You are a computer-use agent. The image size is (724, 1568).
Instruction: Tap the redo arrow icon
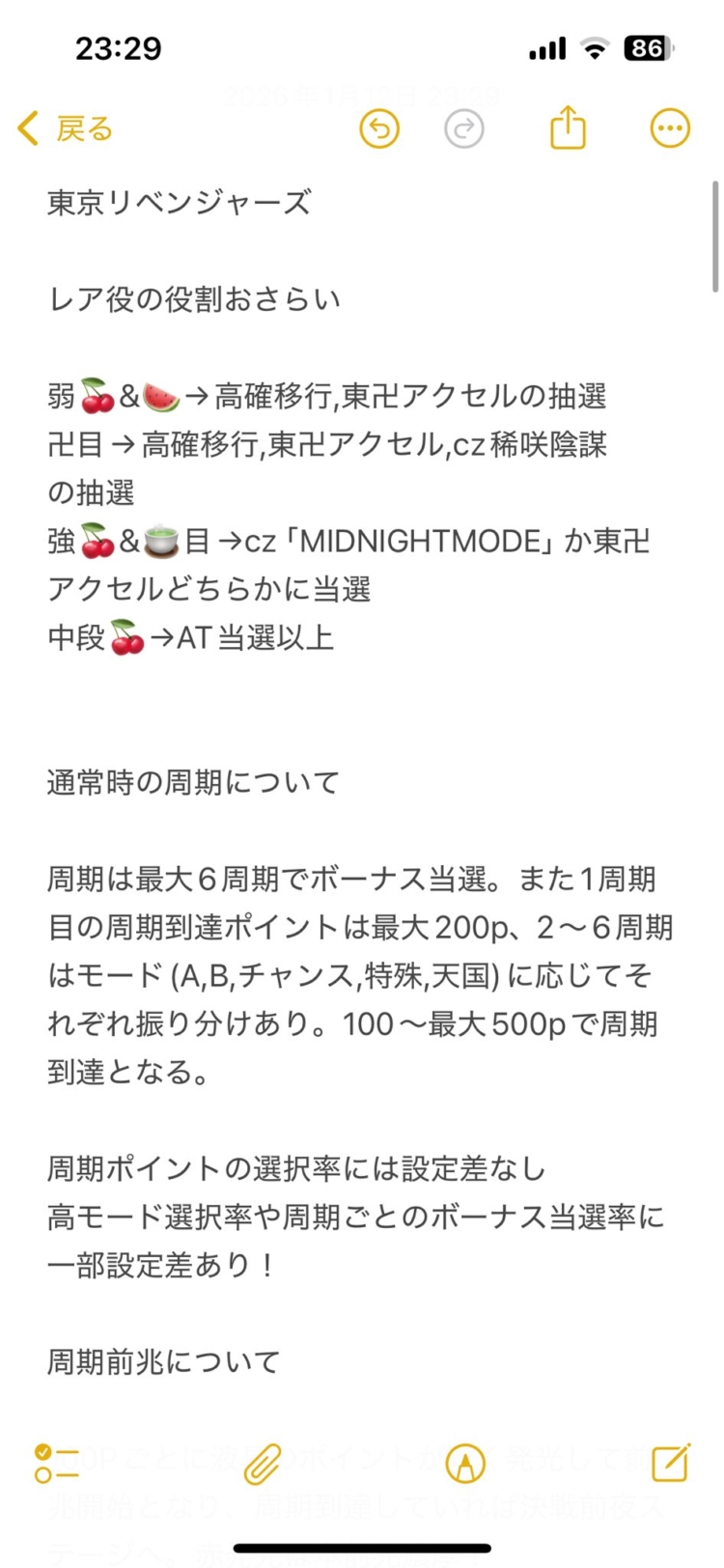click(464, 128)
